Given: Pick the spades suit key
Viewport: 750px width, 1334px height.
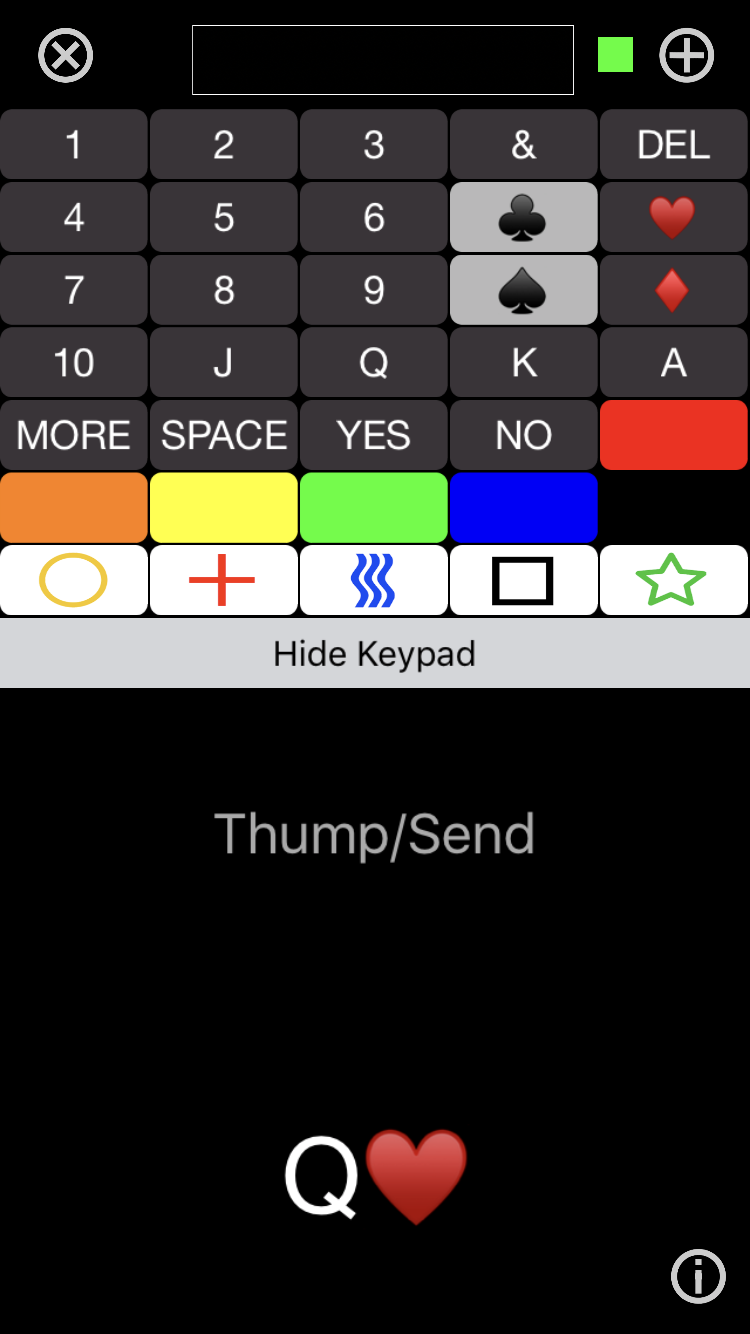Looking at the screenshot, I should coord(524,290).
